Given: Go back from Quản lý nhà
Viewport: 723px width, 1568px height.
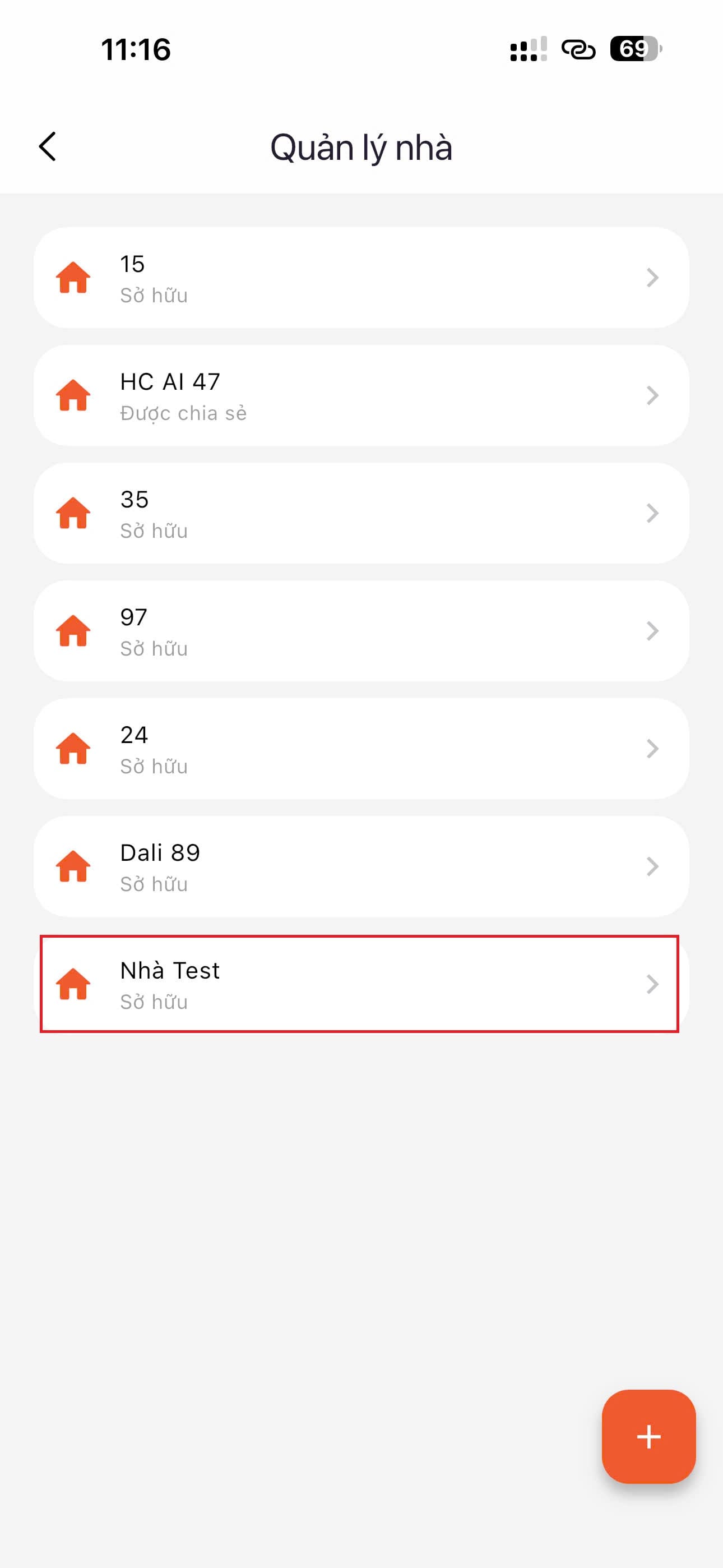Looking at the screenshot, I should click(x=48, y=147).
